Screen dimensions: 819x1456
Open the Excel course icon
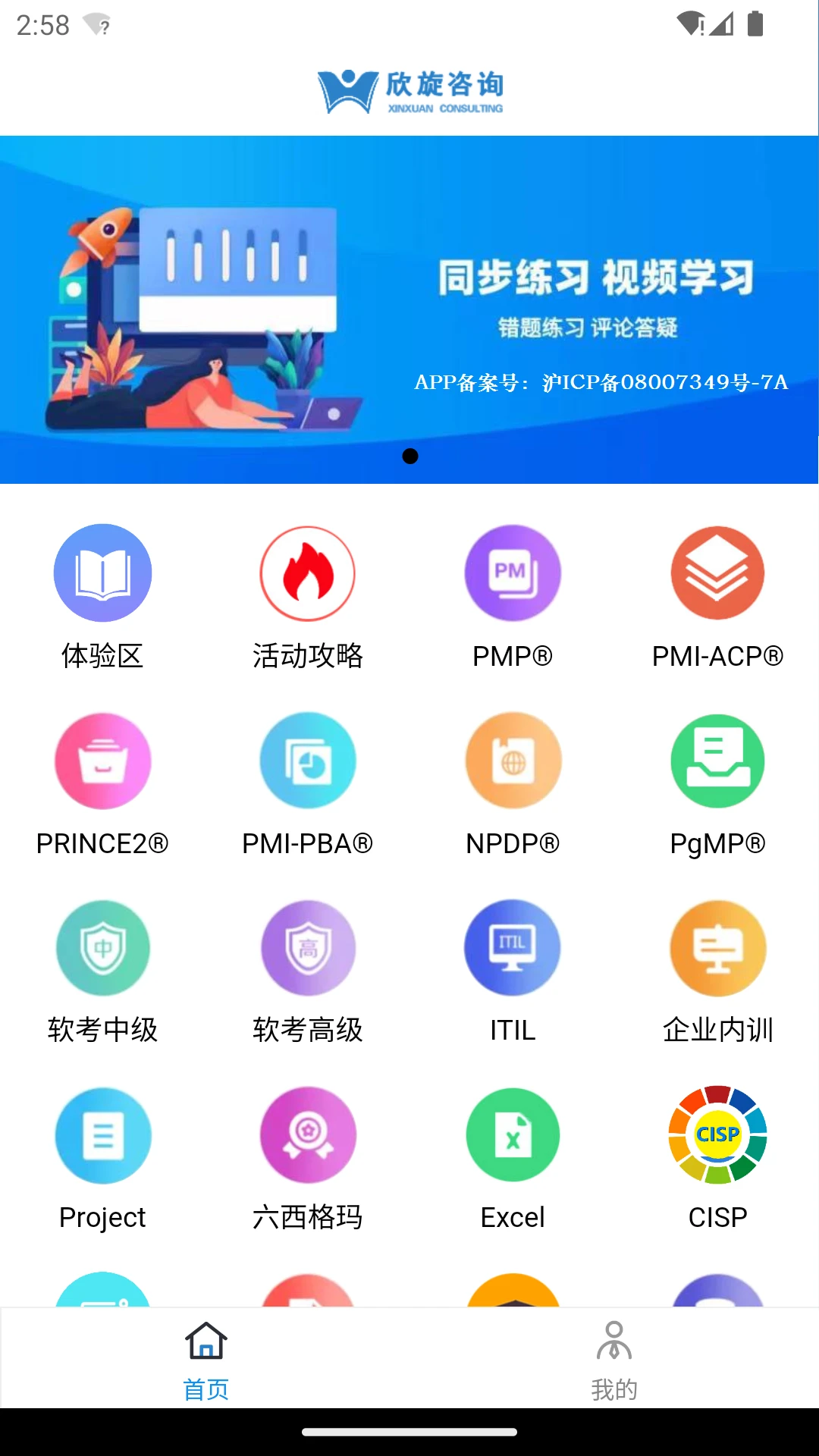click(x=512, y=1135)
